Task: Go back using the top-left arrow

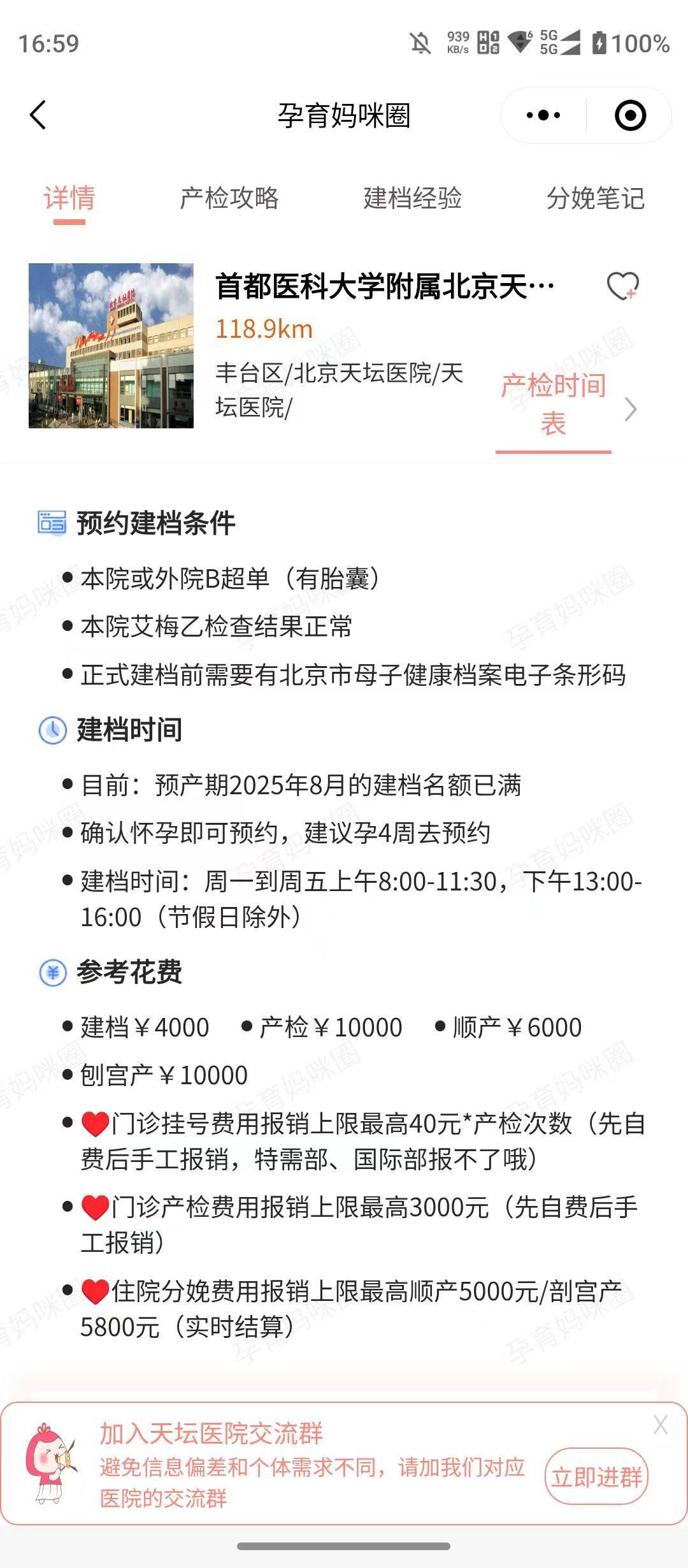Action: (x=38, y=115)
